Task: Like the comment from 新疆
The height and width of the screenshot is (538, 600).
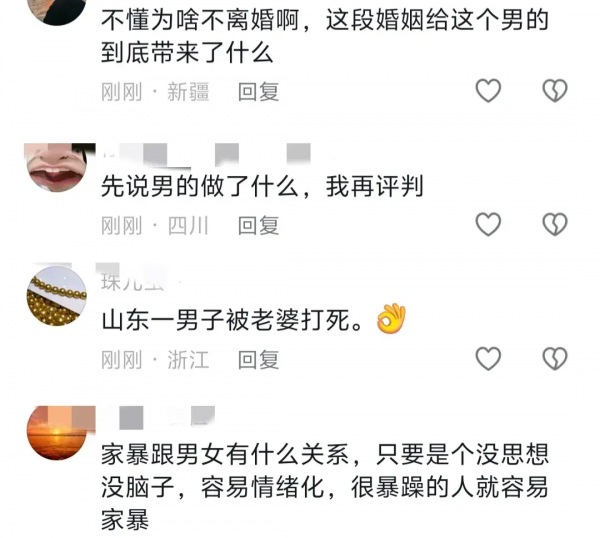Action: 487,91
